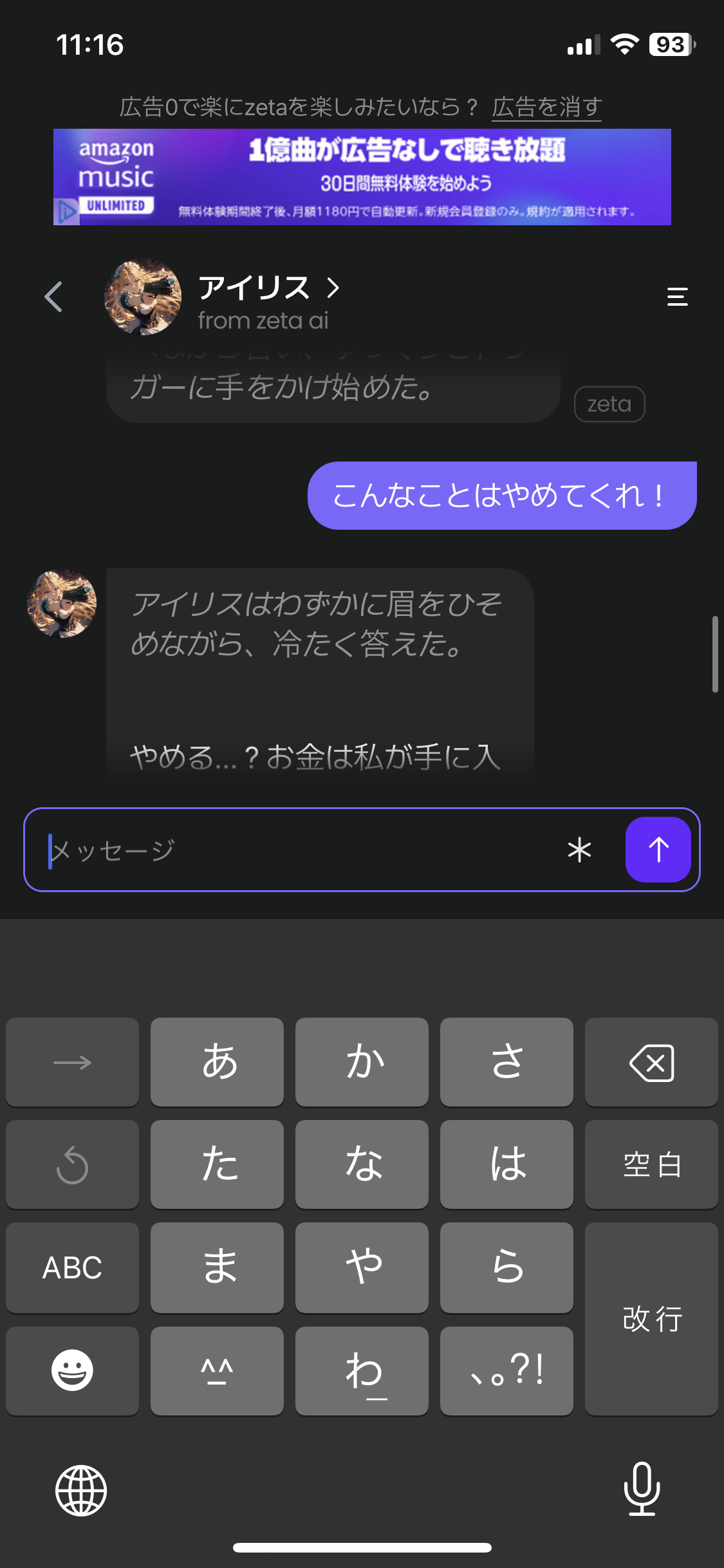Screen dimensions: 724x1568
Task: Tap the zeta badge on the message
Action: coord(609,404)
